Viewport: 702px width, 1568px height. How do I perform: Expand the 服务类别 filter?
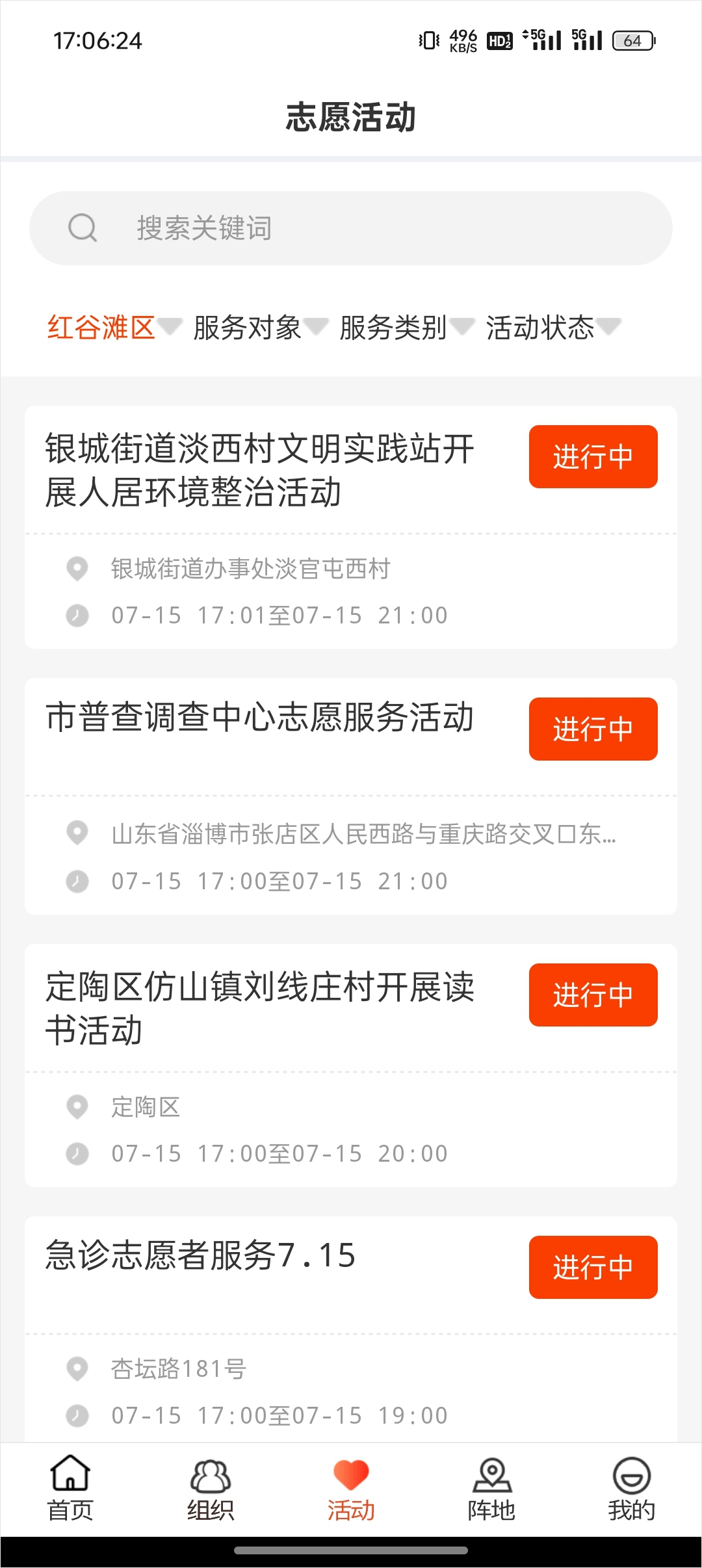tap(406, 327)
